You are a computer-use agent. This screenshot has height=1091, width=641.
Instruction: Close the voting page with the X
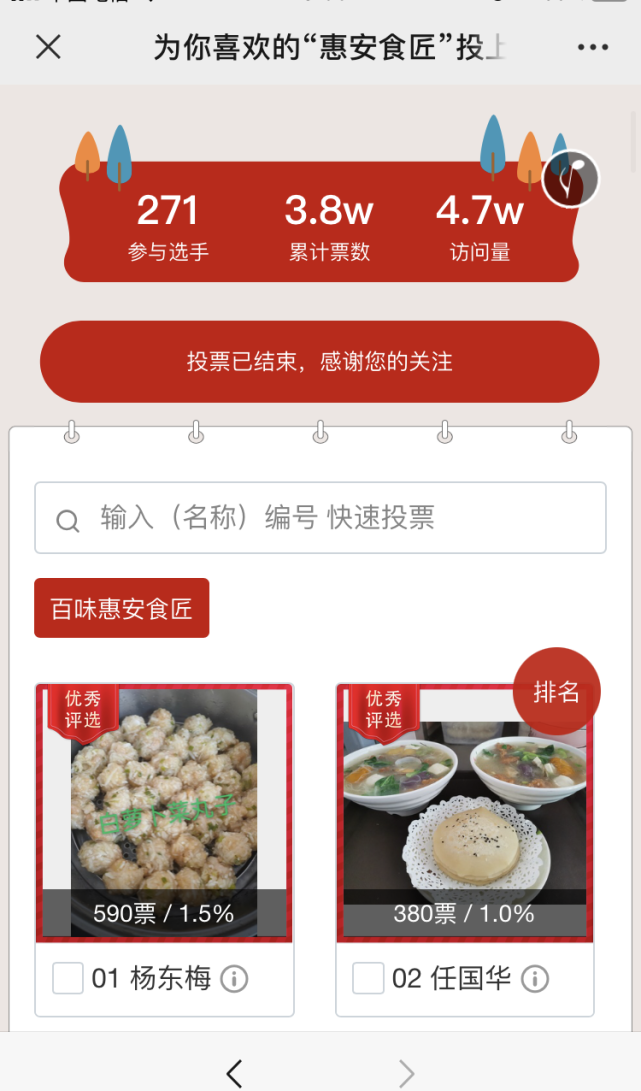point(48,47)
